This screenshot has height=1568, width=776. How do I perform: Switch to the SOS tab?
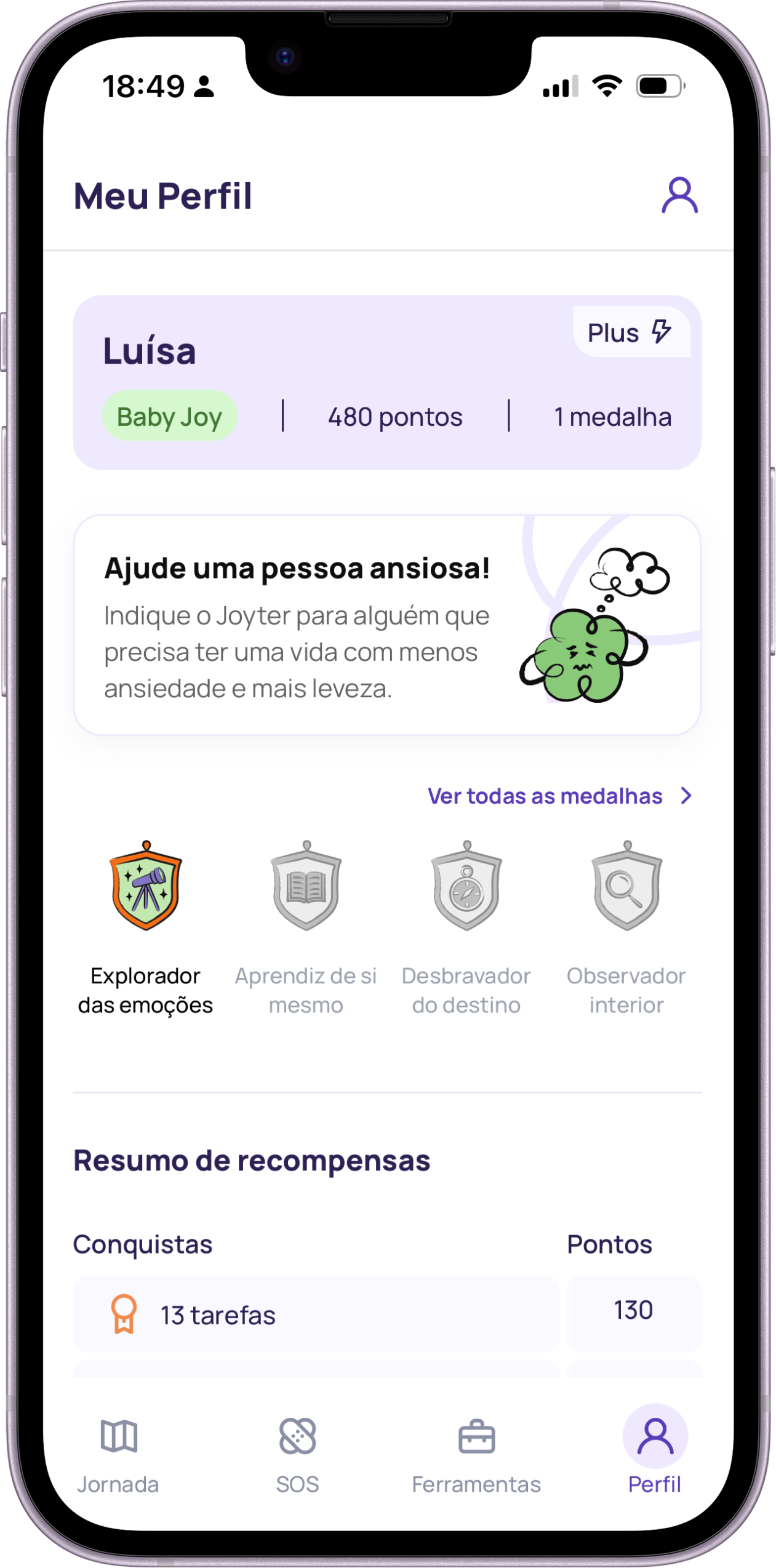point(298,1455)
